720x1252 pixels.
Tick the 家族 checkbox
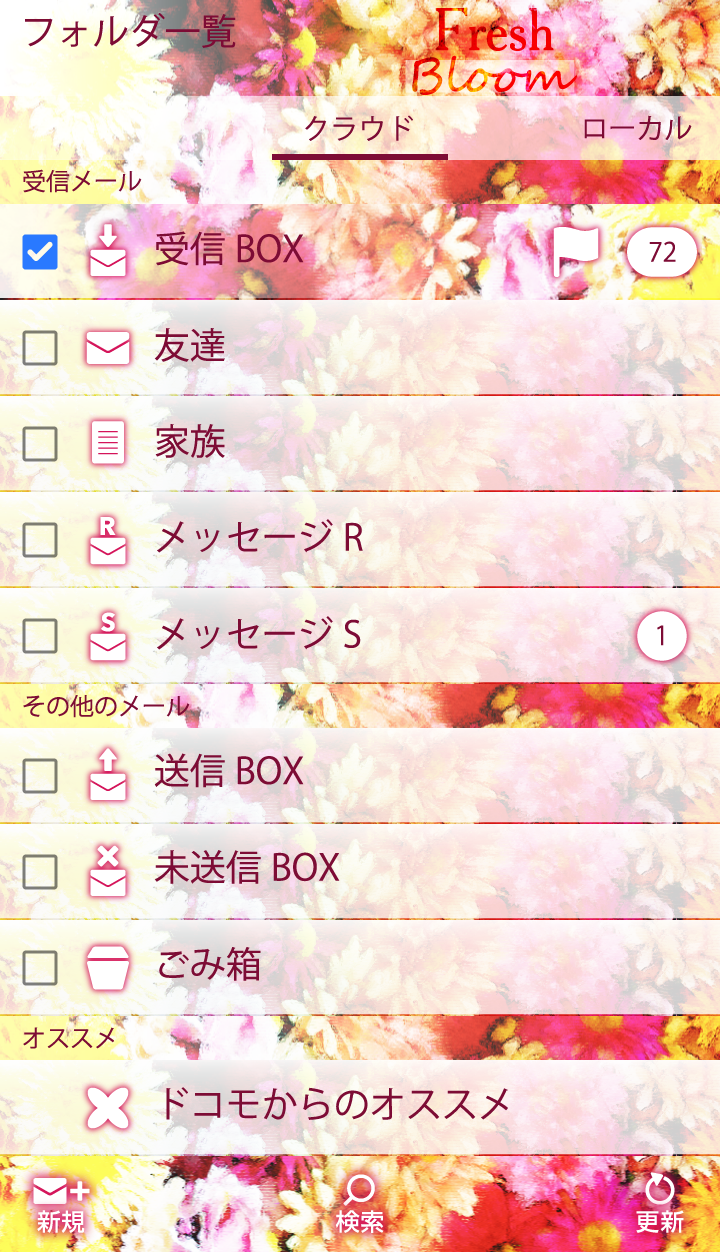(x=40, y=444)
